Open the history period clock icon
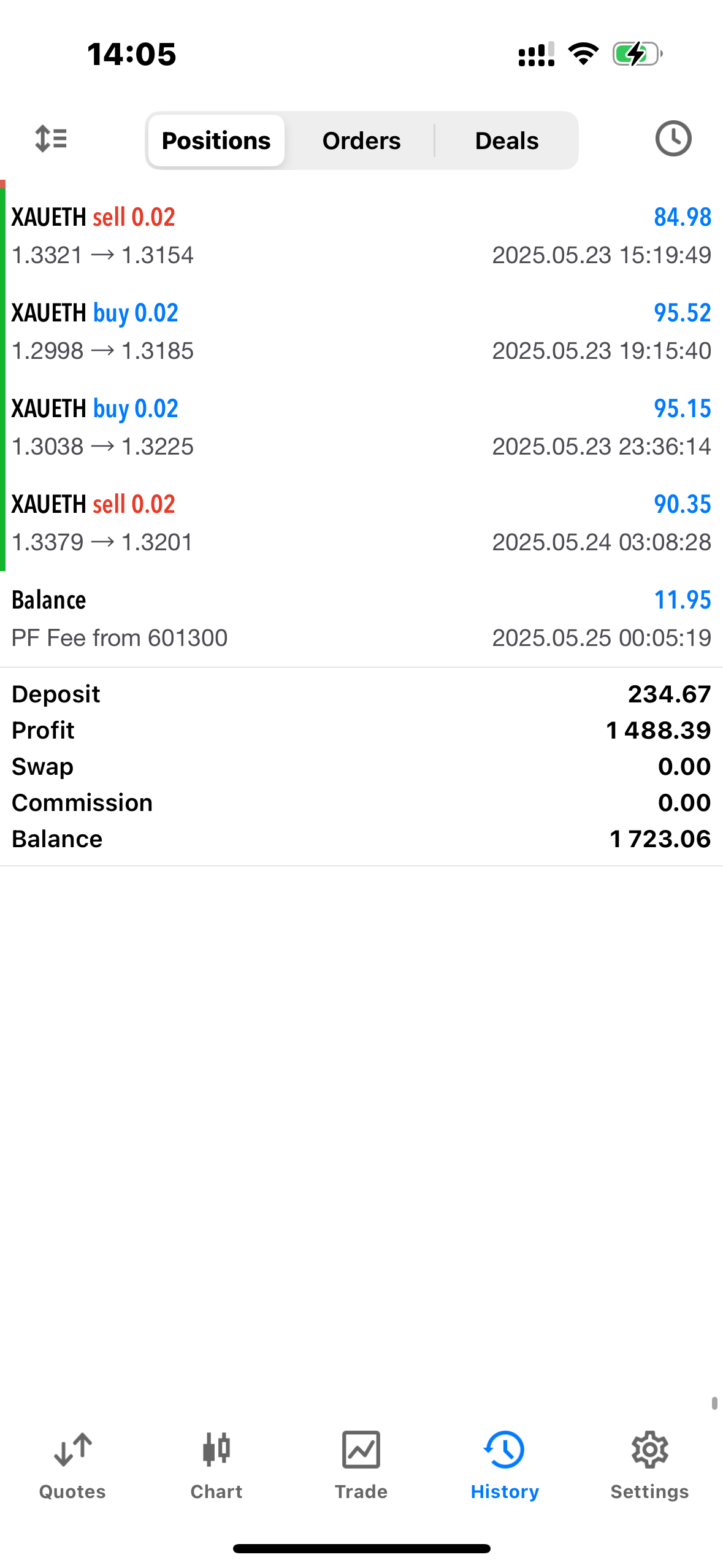Viewport: 723px width, 1568px height. tap(673, 139)
